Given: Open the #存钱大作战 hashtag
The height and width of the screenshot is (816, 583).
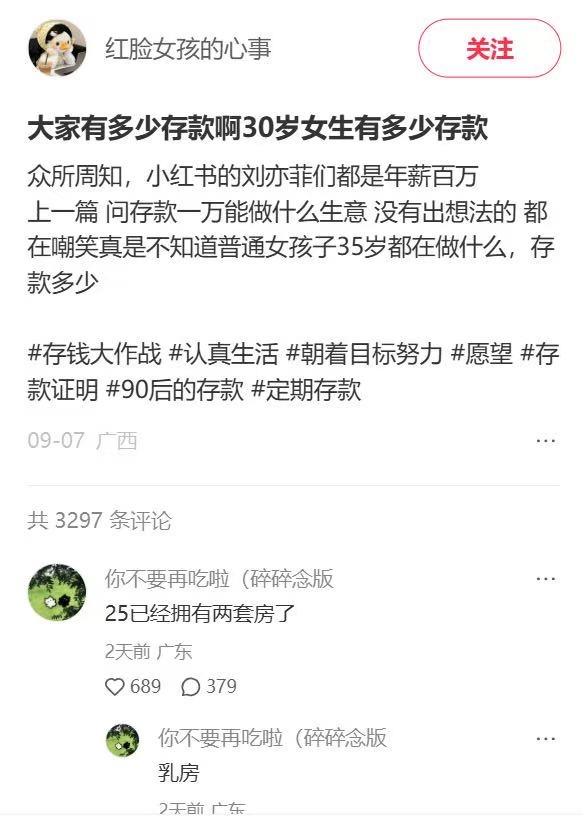Looking at the screenshot, I should tap(94, 353).
